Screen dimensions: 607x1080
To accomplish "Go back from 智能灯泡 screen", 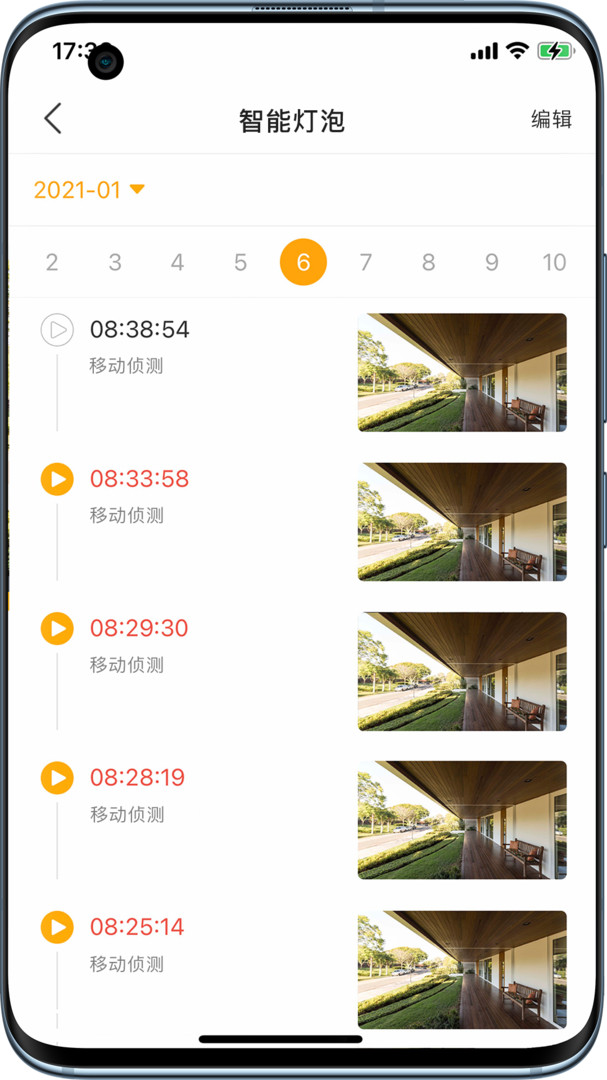I will click(x=53, y=119).
